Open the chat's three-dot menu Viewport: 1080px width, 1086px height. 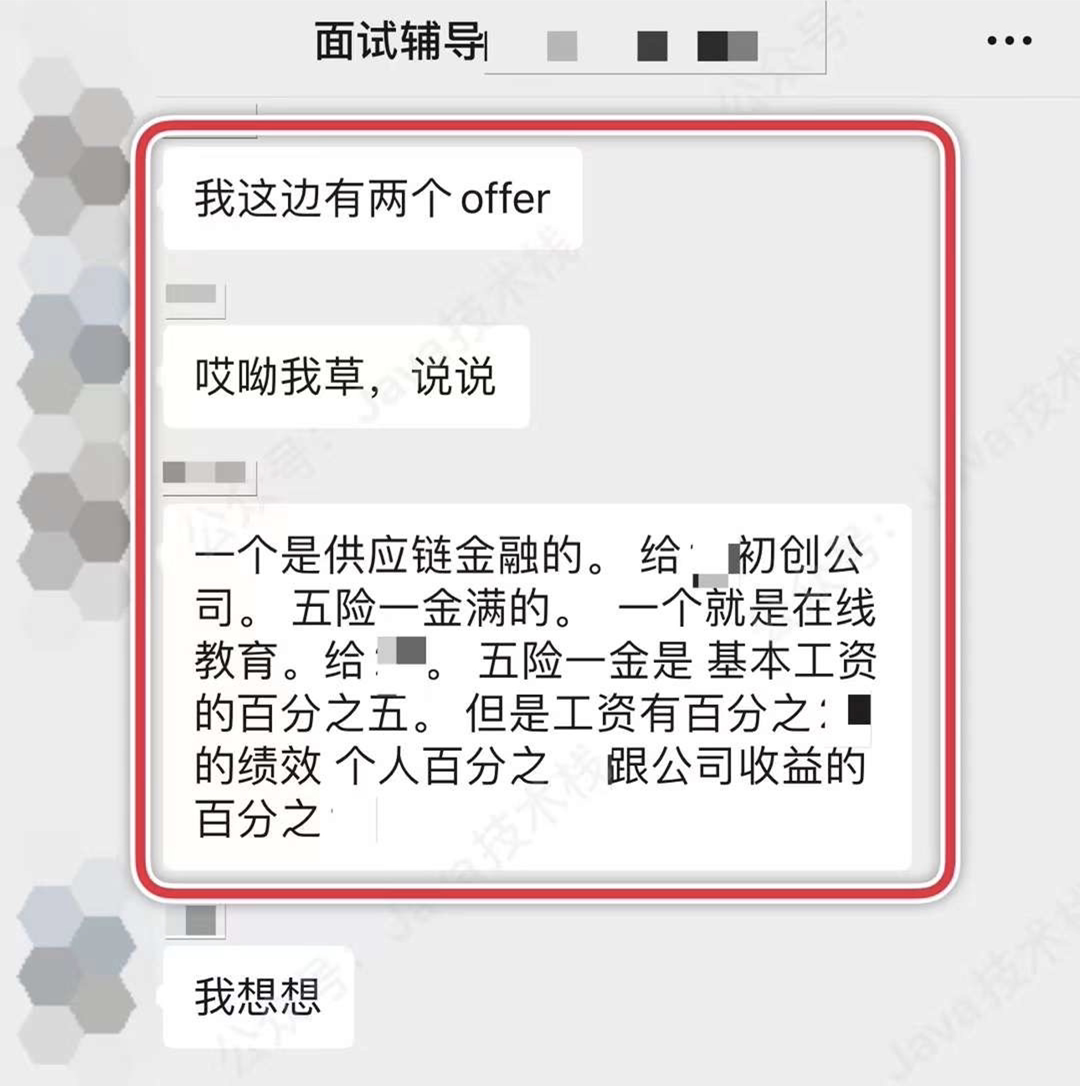1008,41
